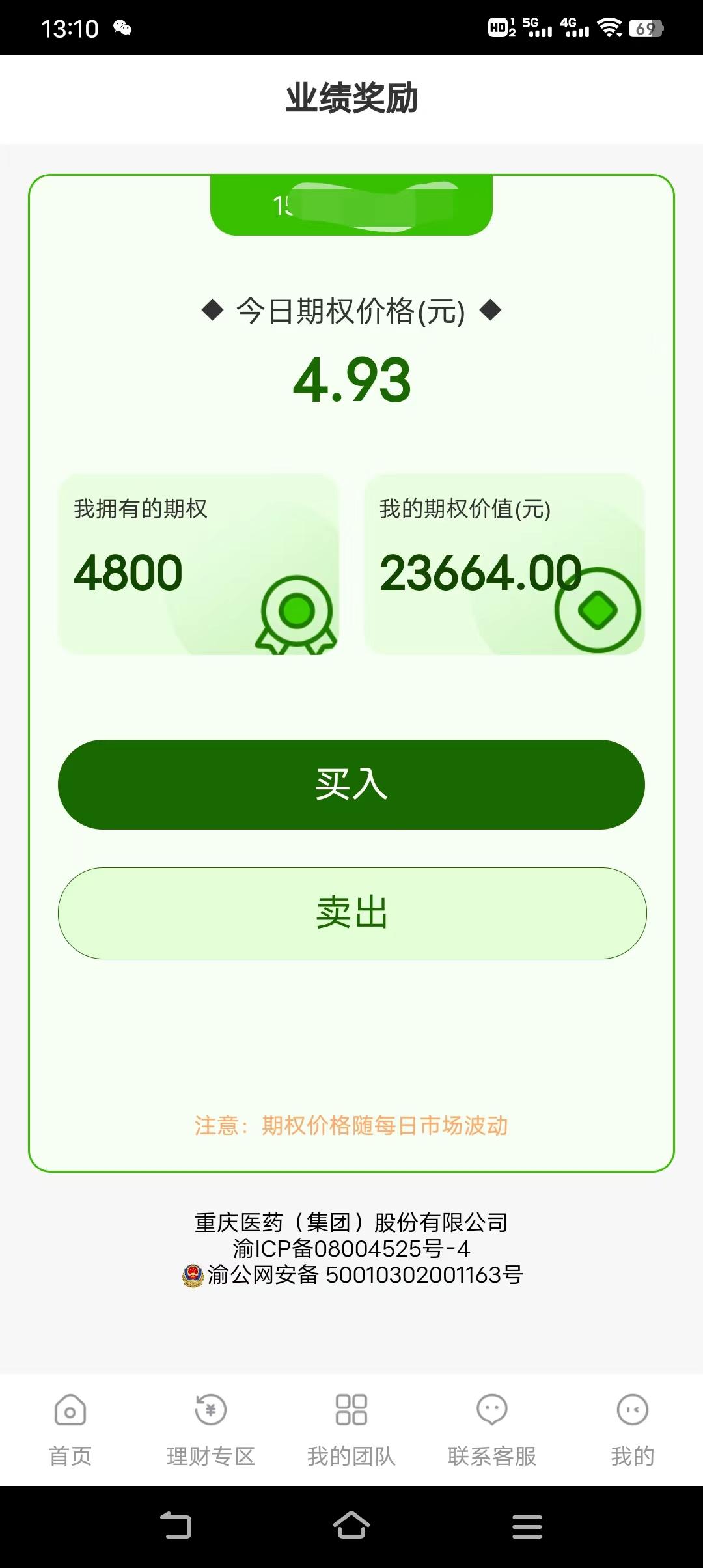Tap the 今日期权价格 value 4.93
This screenshot has width=703, height=1568.
tap(351, 383)
